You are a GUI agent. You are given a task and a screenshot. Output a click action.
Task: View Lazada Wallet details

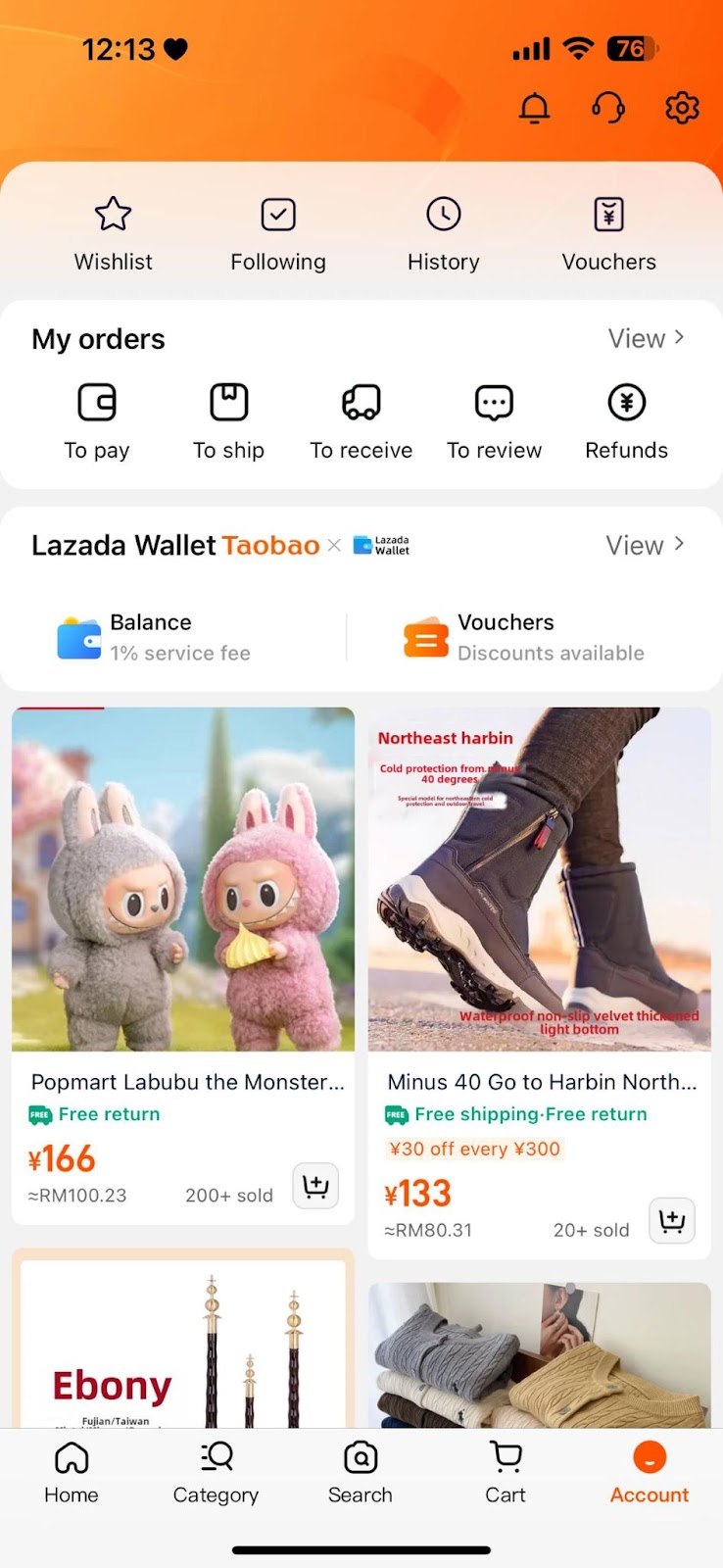tap(645, 545)
